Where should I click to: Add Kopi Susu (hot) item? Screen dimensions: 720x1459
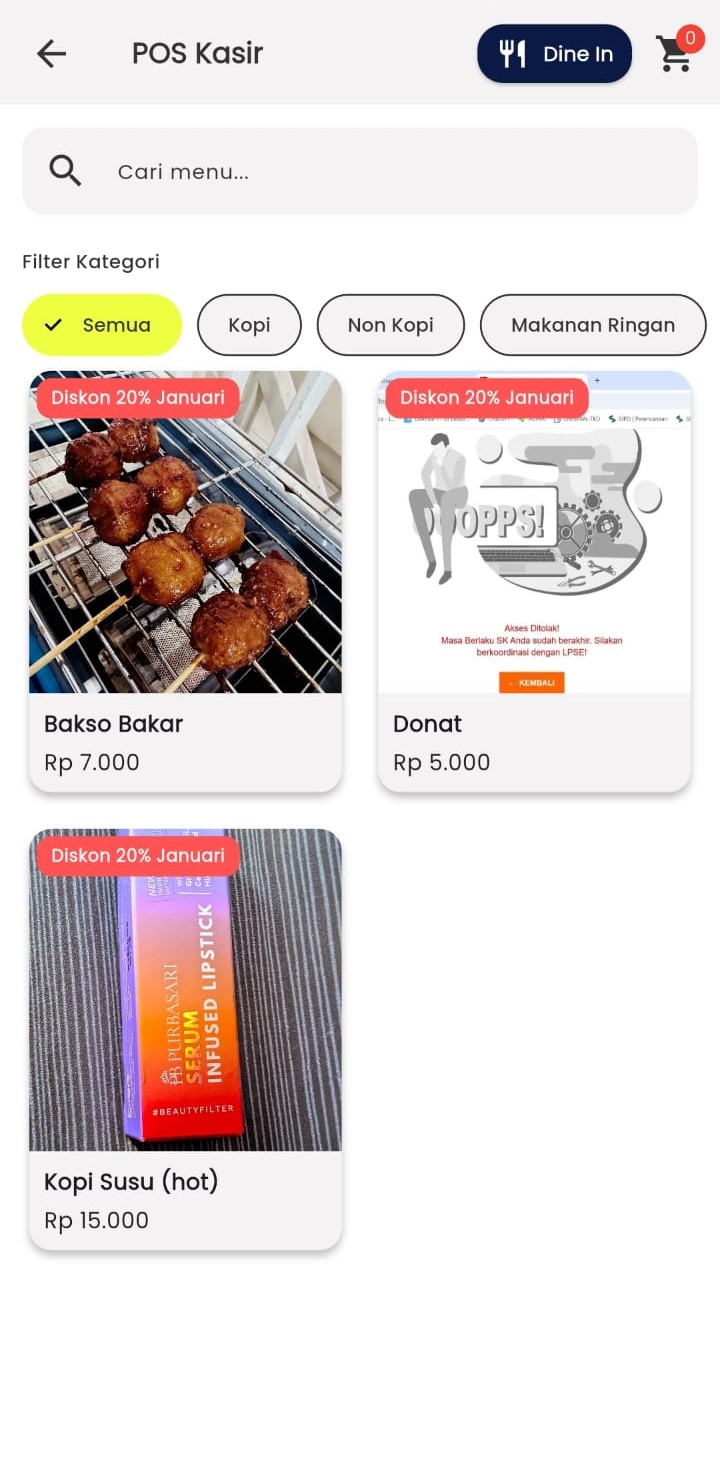[x=185, y=1039]
